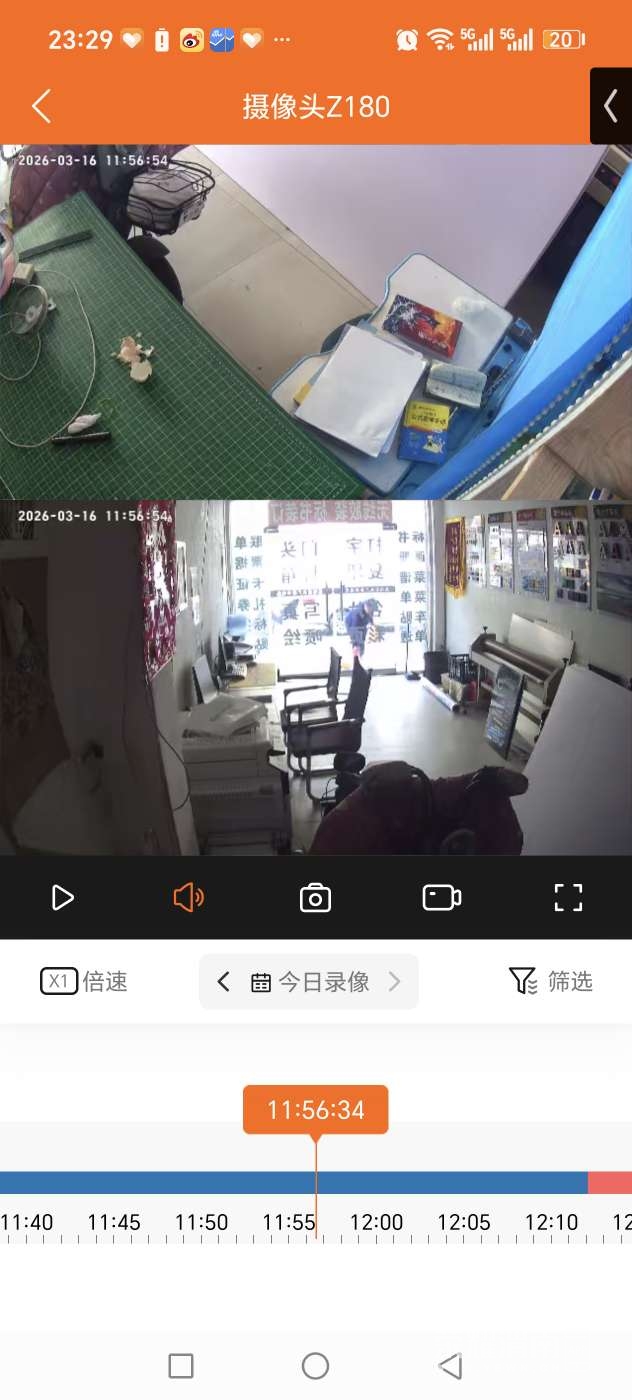Viewport: 632px width, 1400px height.
Task: Go back from the 摄像头Z180 screen
Action: tap(41, 106)
